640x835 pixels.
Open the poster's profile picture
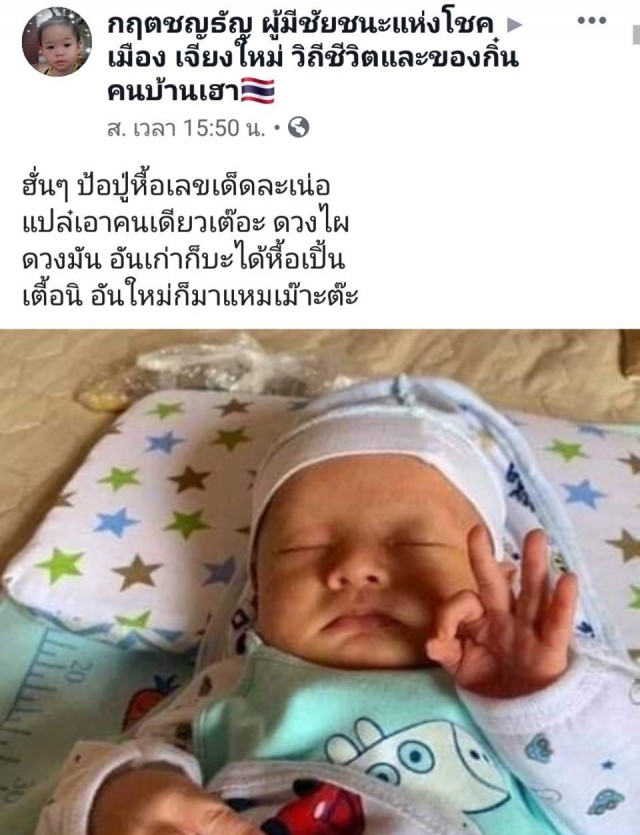[x=57, y=43]
